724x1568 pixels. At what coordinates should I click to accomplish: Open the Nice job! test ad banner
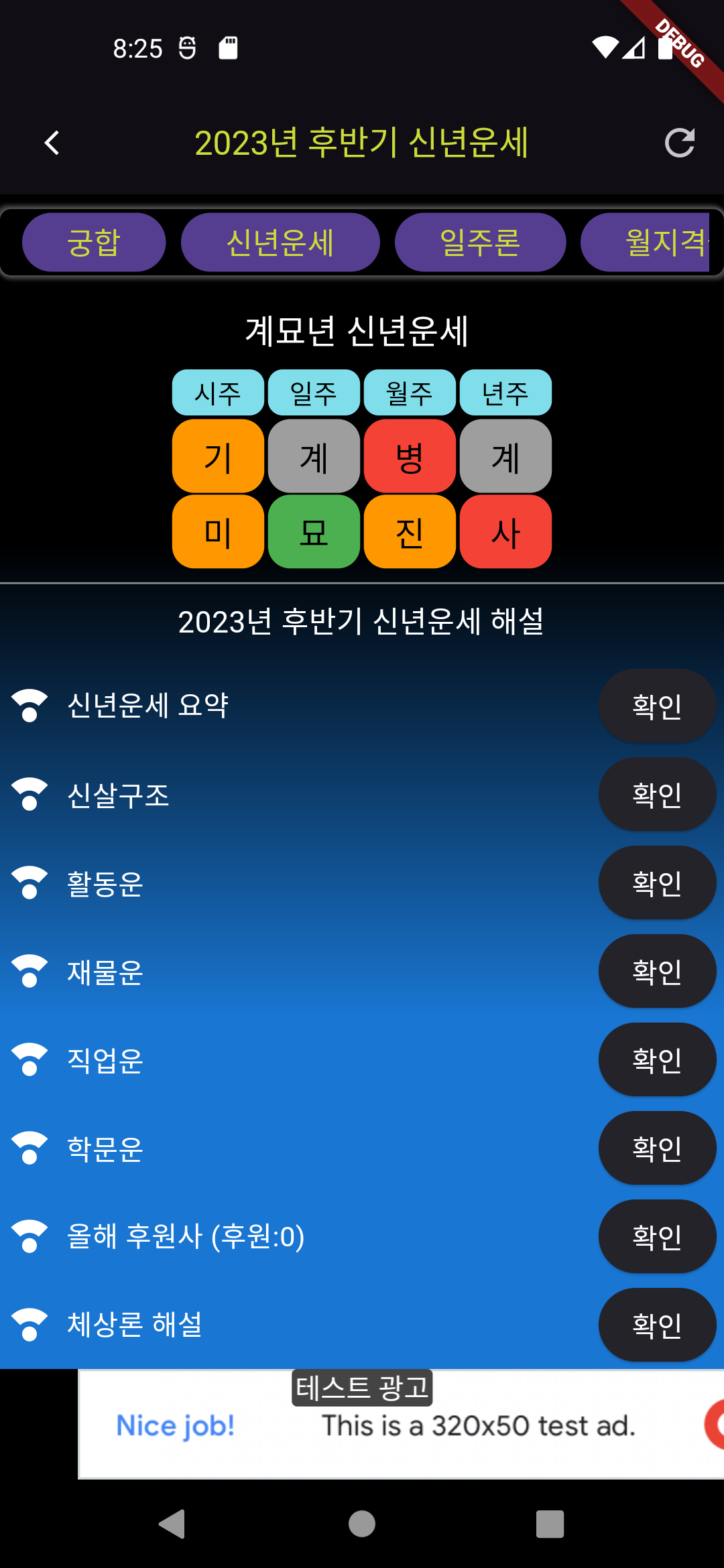[x=401, y=1425]
